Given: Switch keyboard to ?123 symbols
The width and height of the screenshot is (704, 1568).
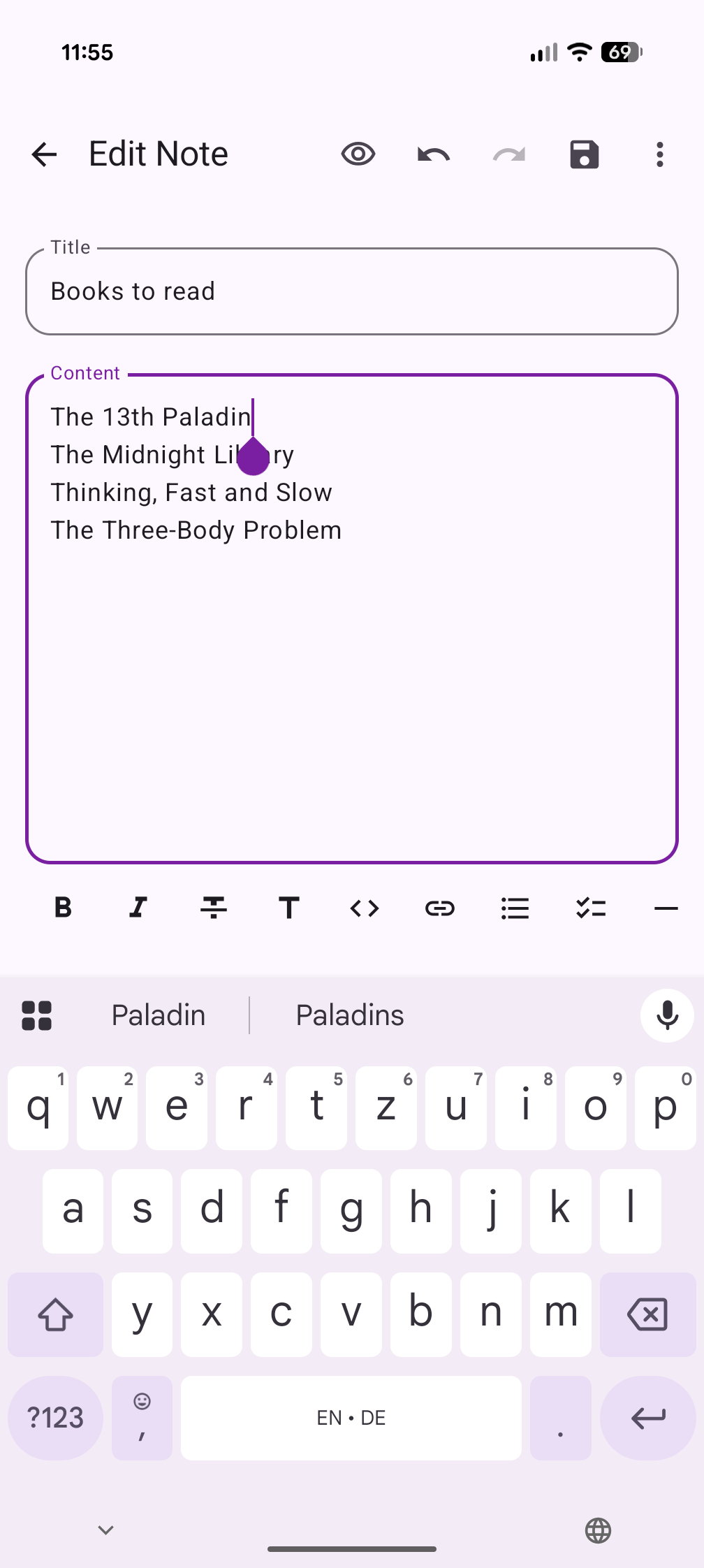Looking at the screenshot, I should [55, 1418].
